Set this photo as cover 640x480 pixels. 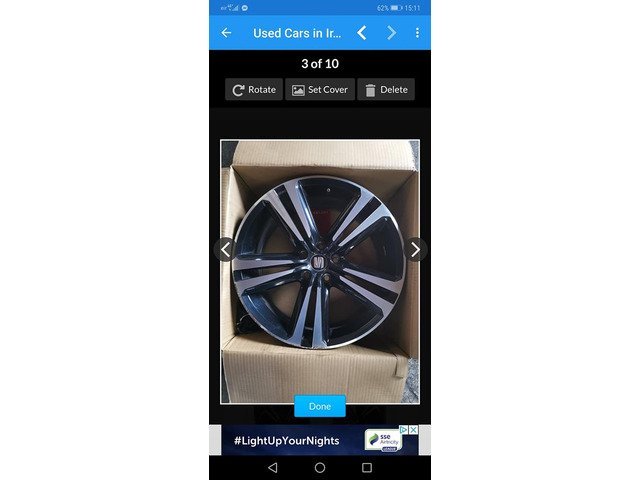(320, 90)
